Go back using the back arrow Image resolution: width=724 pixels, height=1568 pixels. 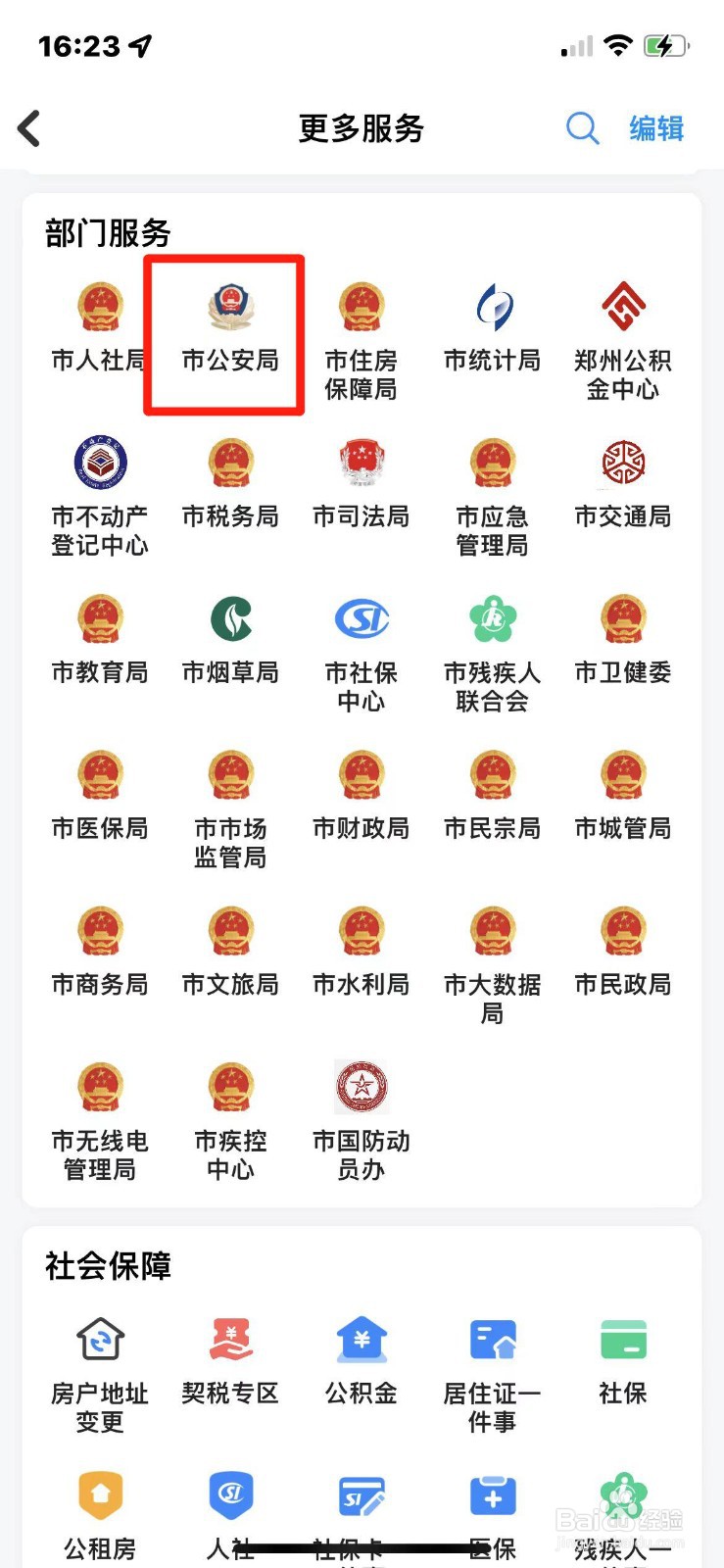[x=28, y=128]
